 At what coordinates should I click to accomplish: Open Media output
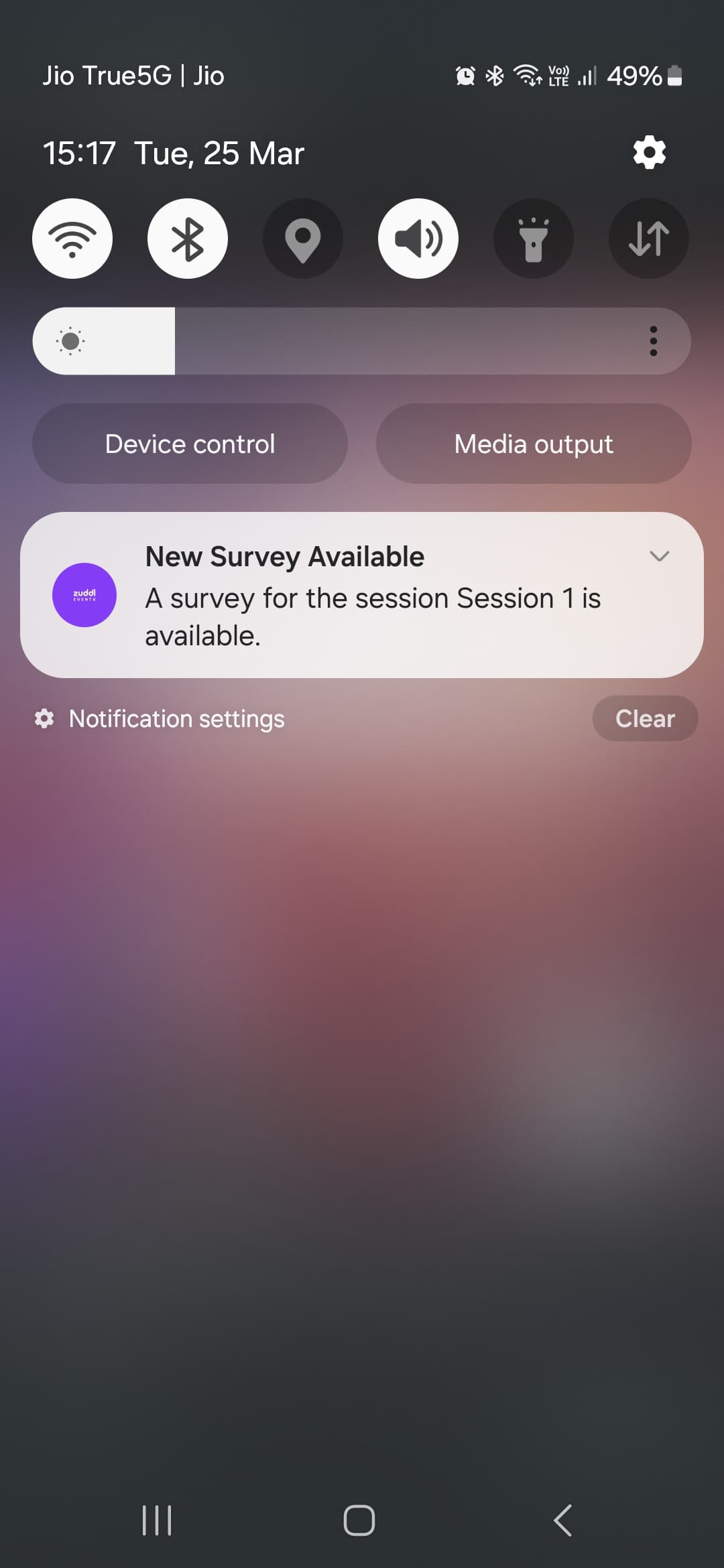tap(534, 444)
